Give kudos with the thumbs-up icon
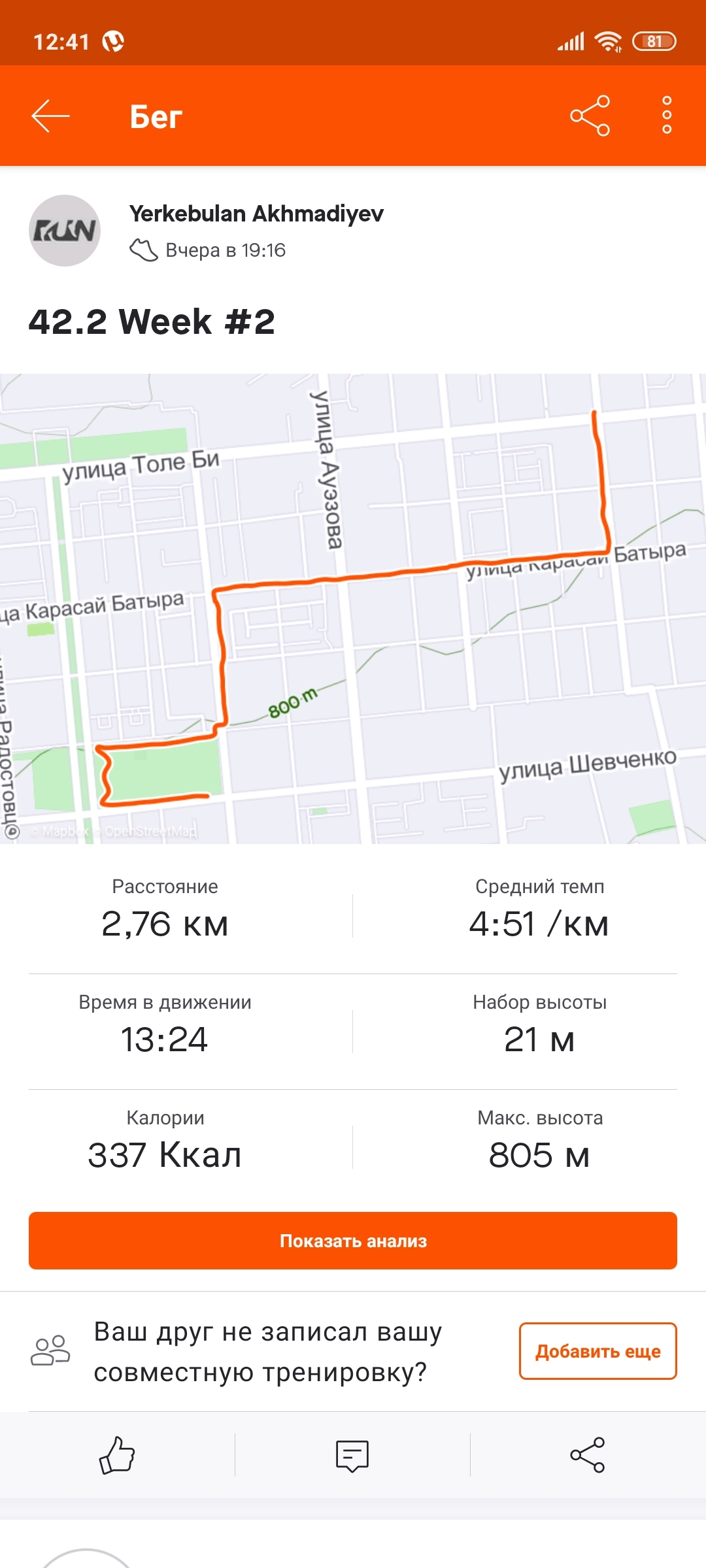The image size is (706, 1568). click(x=117, y=1455)
